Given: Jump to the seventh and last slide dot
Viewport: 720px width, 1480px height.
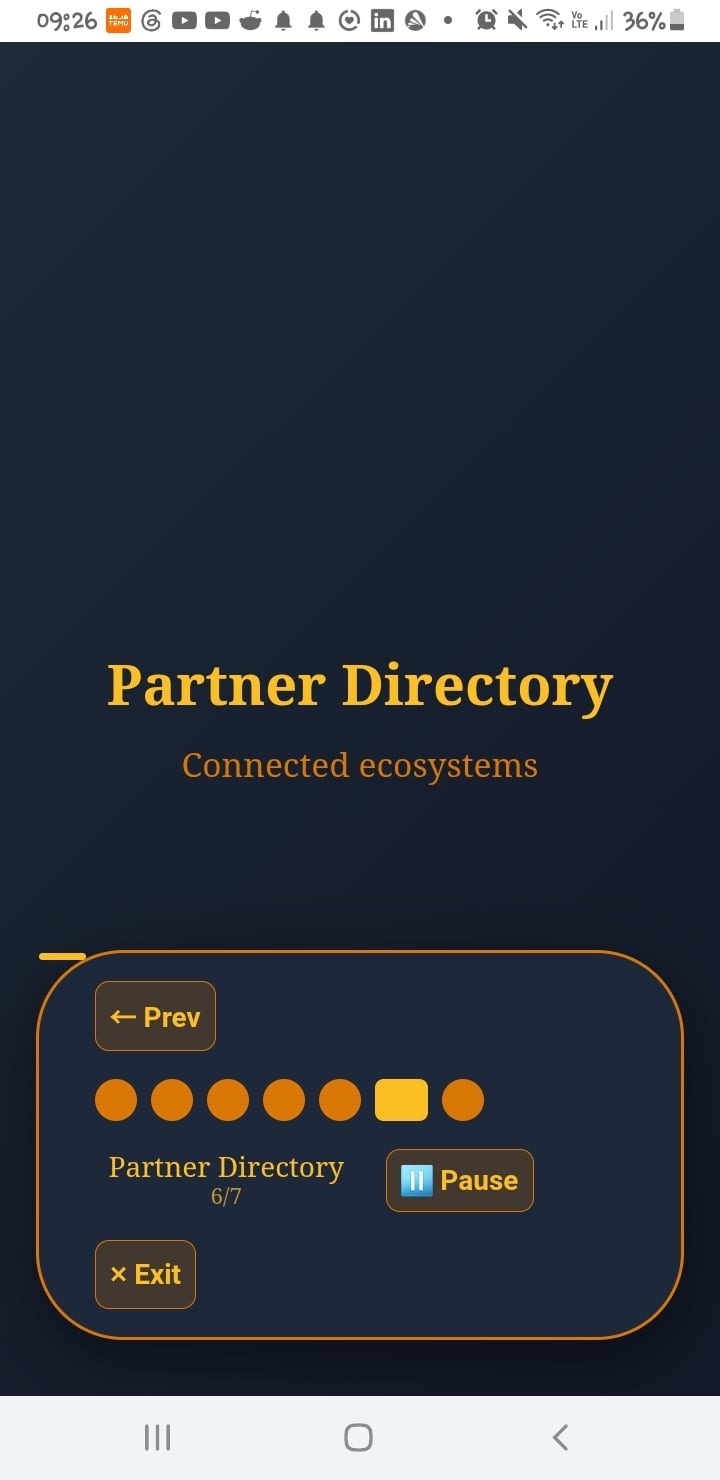Looking at the screenshot, I should coord(463,1100).
